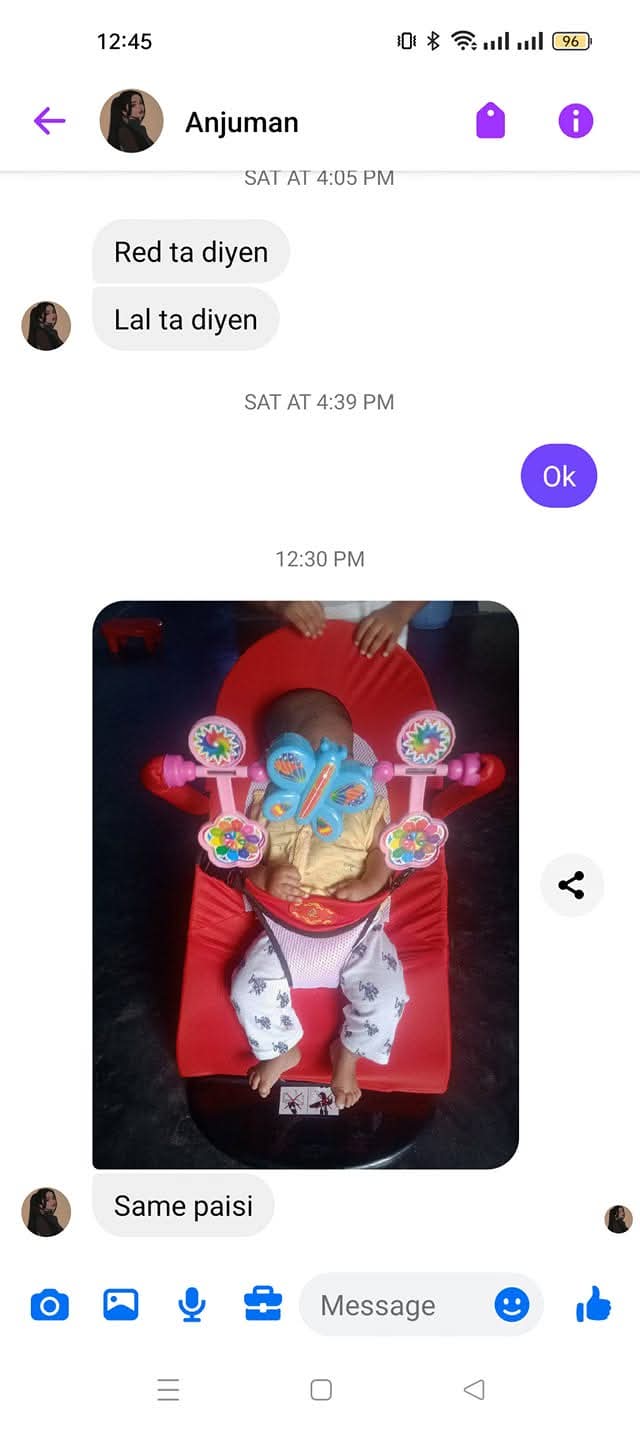Send a thumbs-up like

point(593,1305)
